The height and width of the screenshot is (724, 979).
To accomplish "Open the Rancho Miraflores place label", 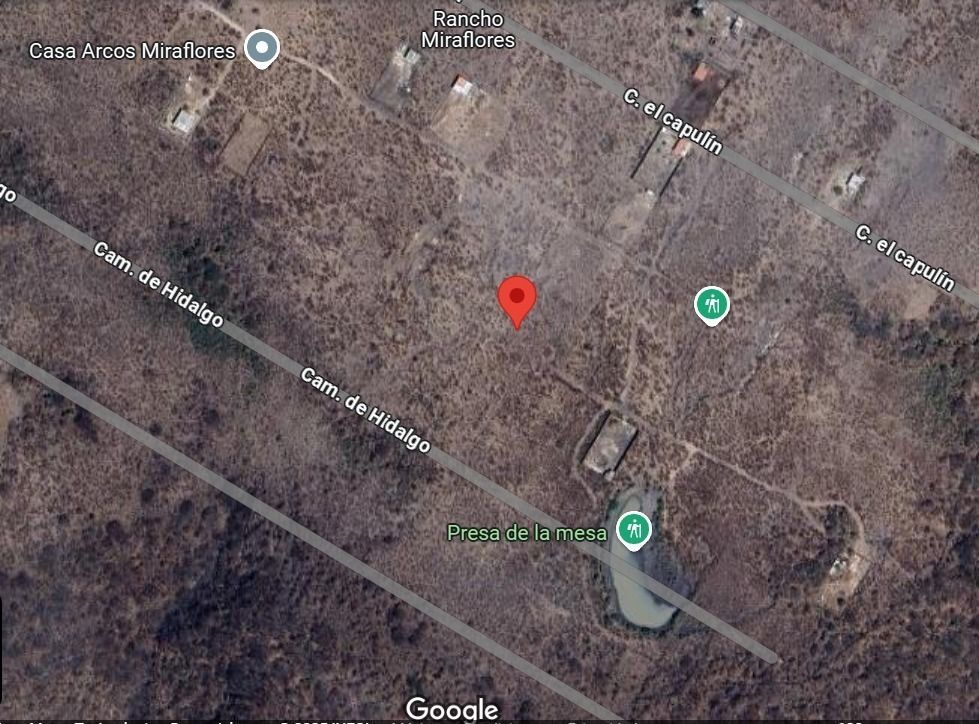I will tap(468, 29).
